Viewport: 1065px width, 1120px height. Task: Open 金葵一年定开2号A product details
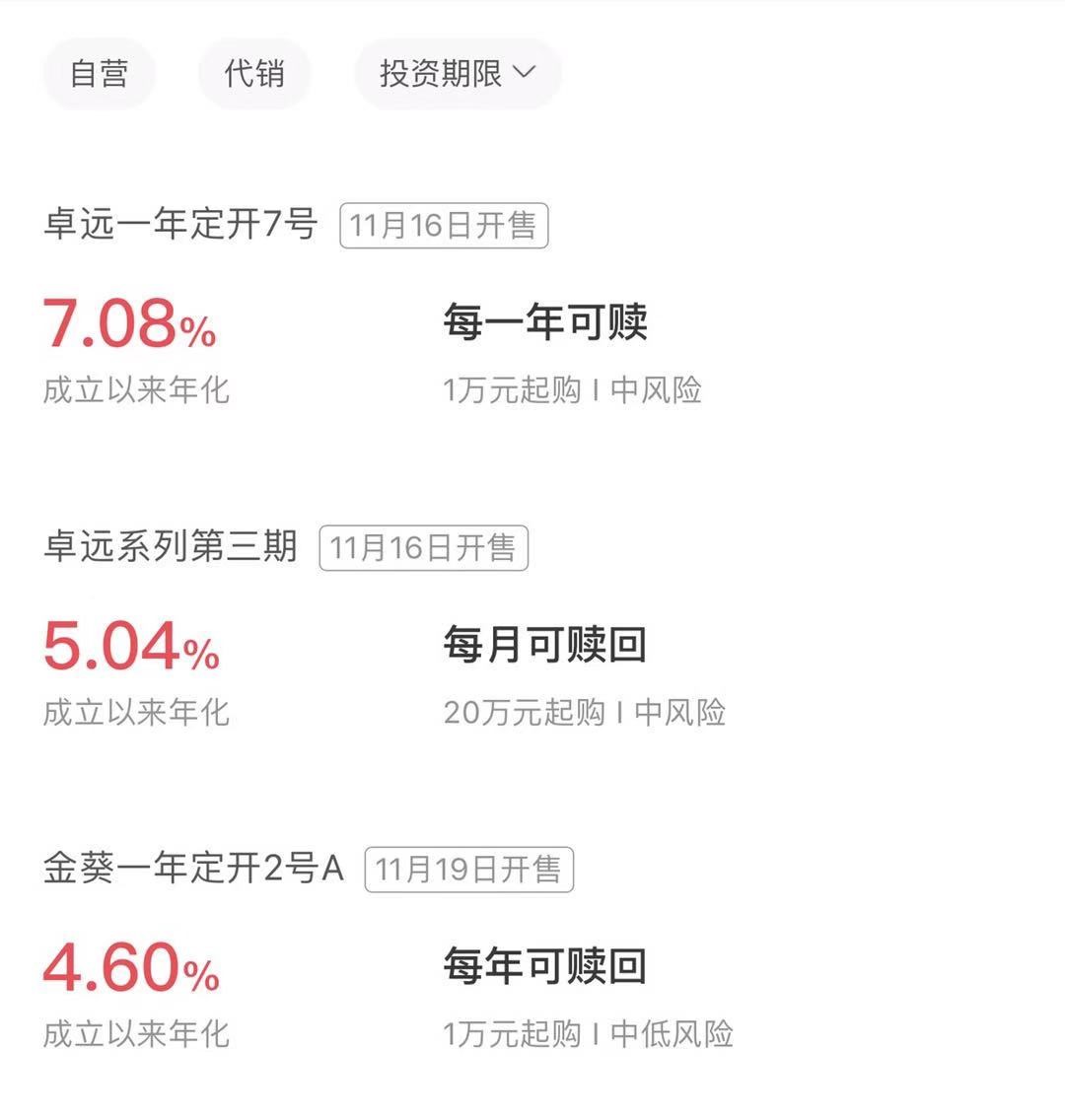click(193, 869)
